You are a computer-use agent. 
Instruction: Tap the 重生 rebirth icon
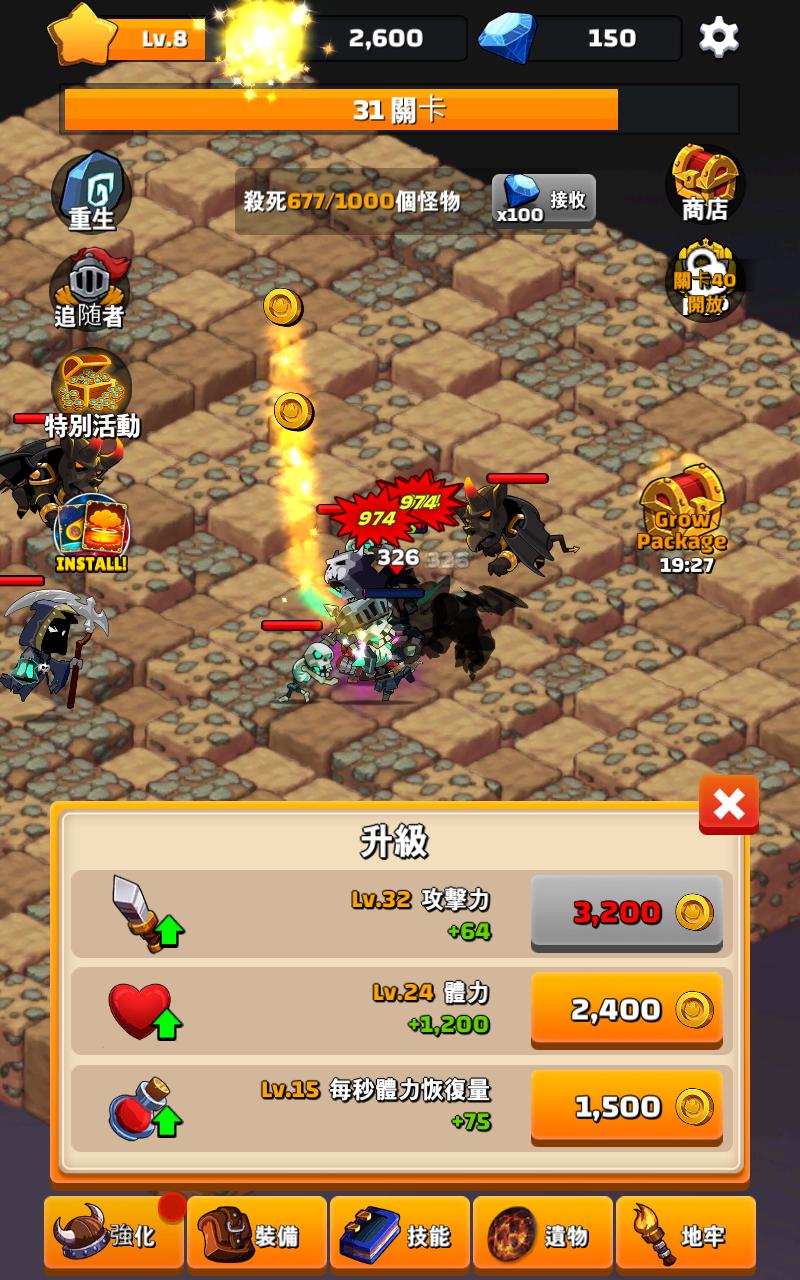pyautogui.click(x=91, y=192)
